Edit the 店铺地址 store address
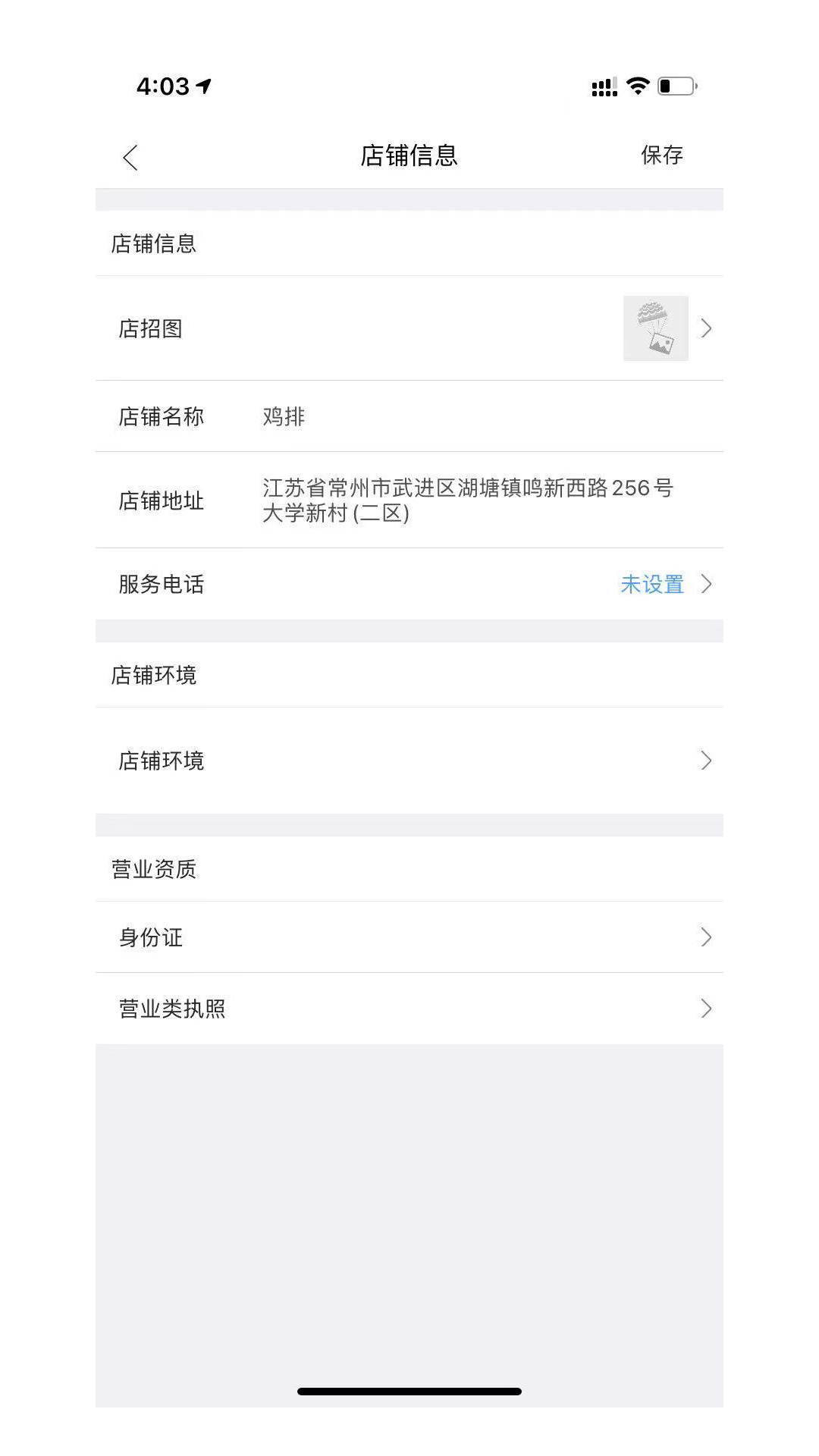The image size is (819, 1456). (x=467, y=500)
